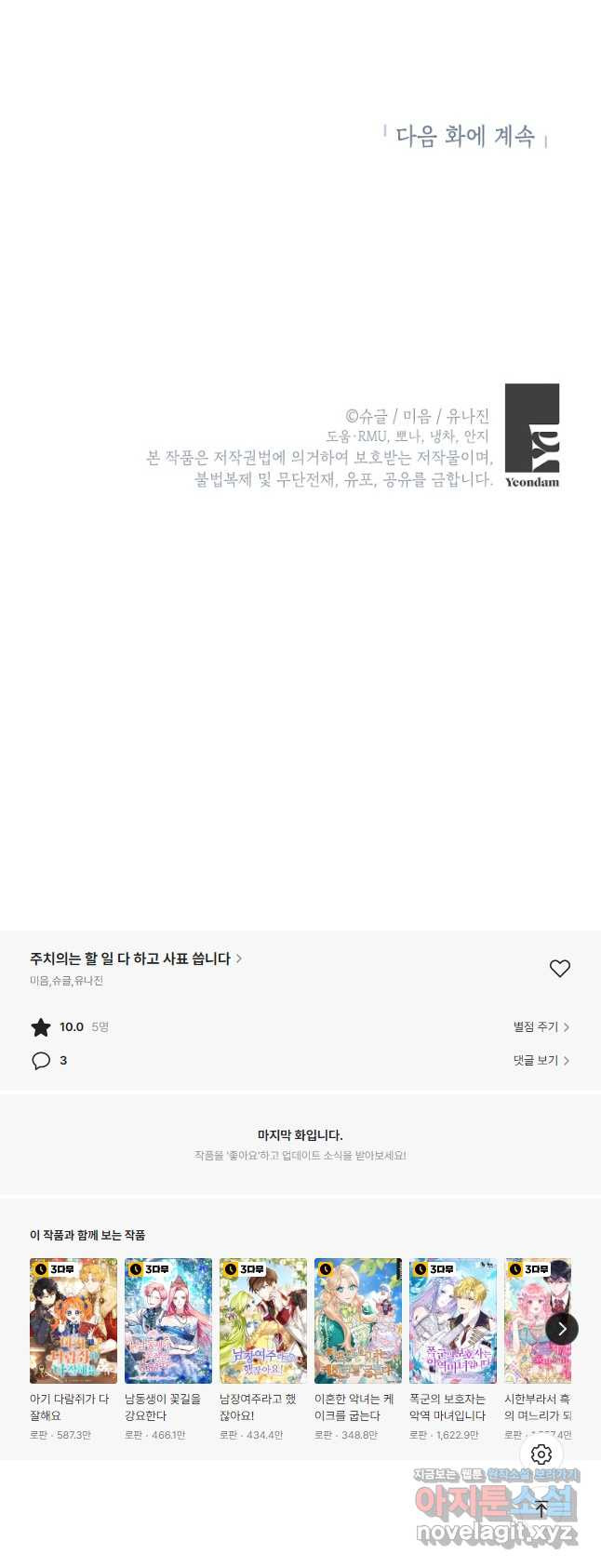The height and width of the screenshot is (1568, 601).
Task: Open recommended work 남장여주라고 했잖아요!
Action: click(x=263, y=1320)
